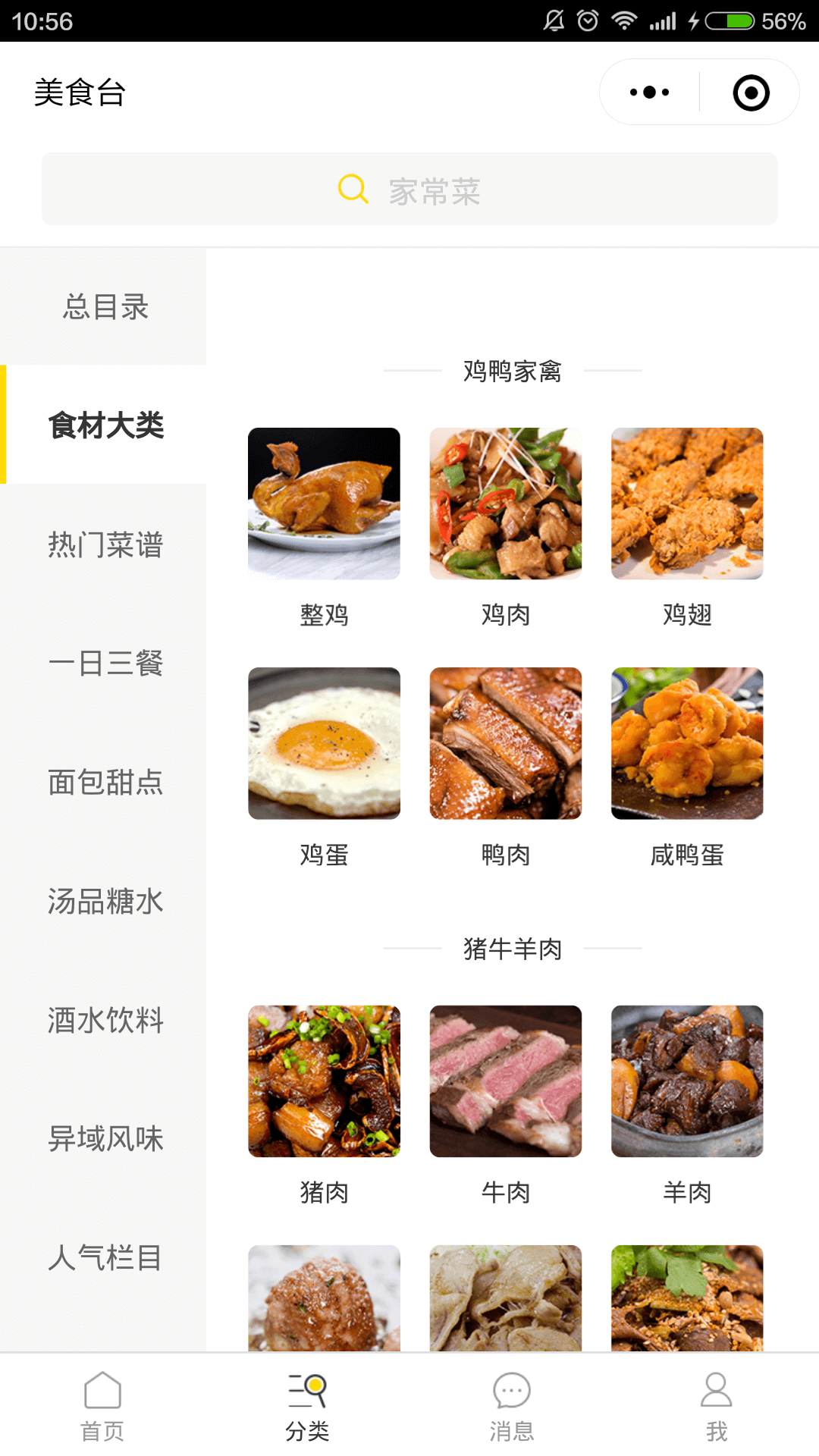Browse 牛肉 recipes
This screenshot has width=819, height=1456.
(506, 1106)
